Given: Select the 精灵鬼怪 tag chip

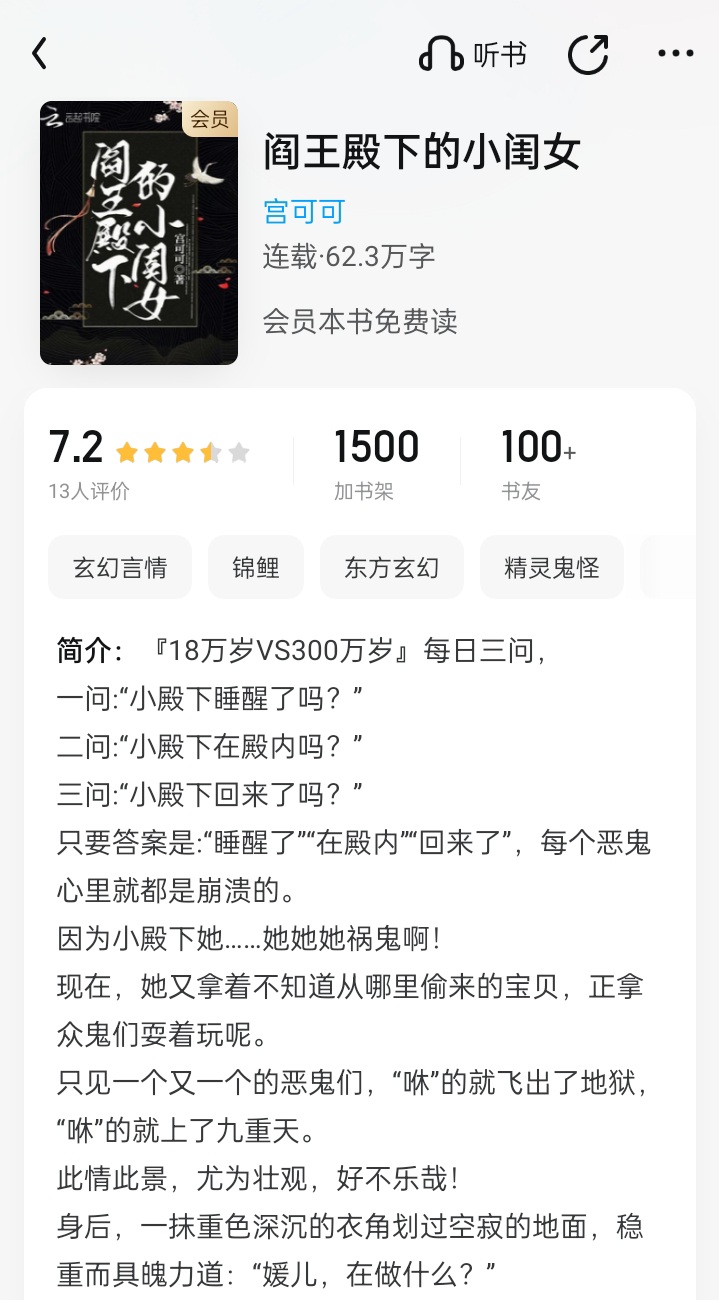Looking at the screenshot, I should [x=552, y=568].
